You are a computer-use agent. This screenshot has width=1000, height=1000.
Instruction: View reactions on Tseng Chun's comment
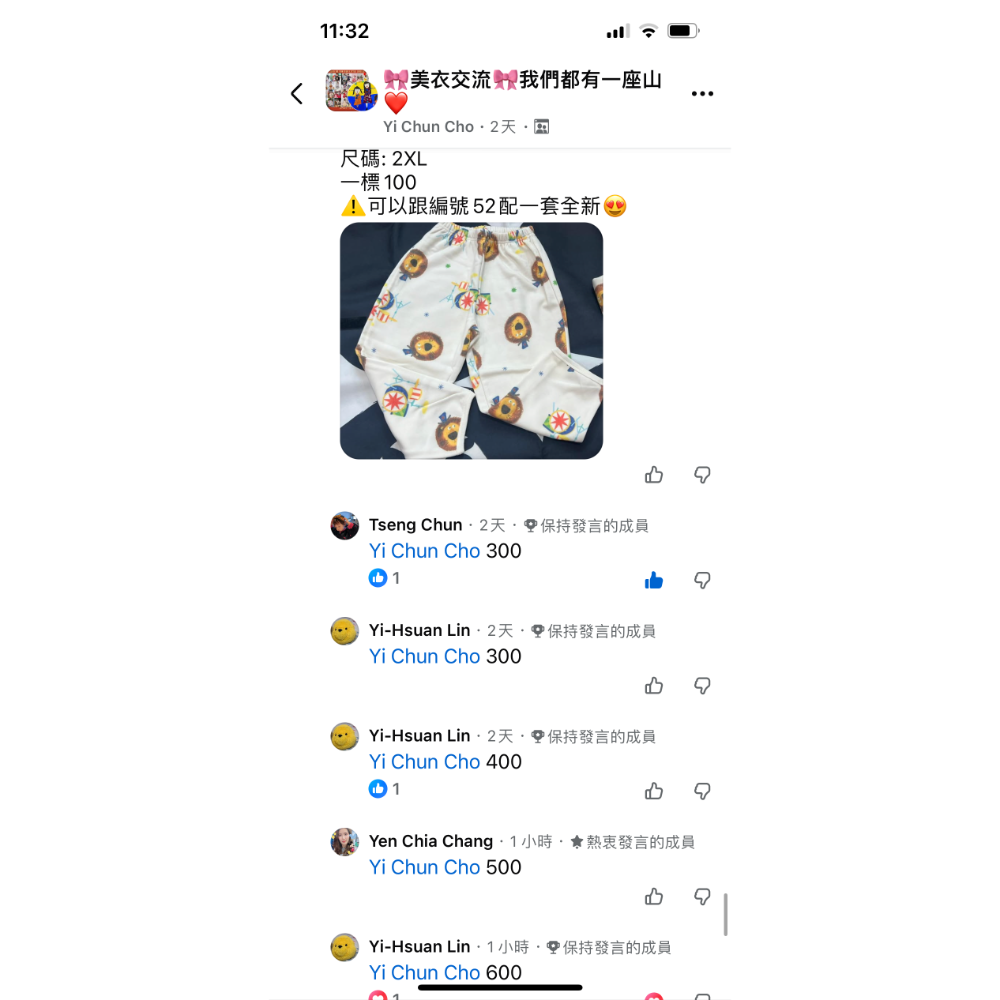tap(385, 578)
